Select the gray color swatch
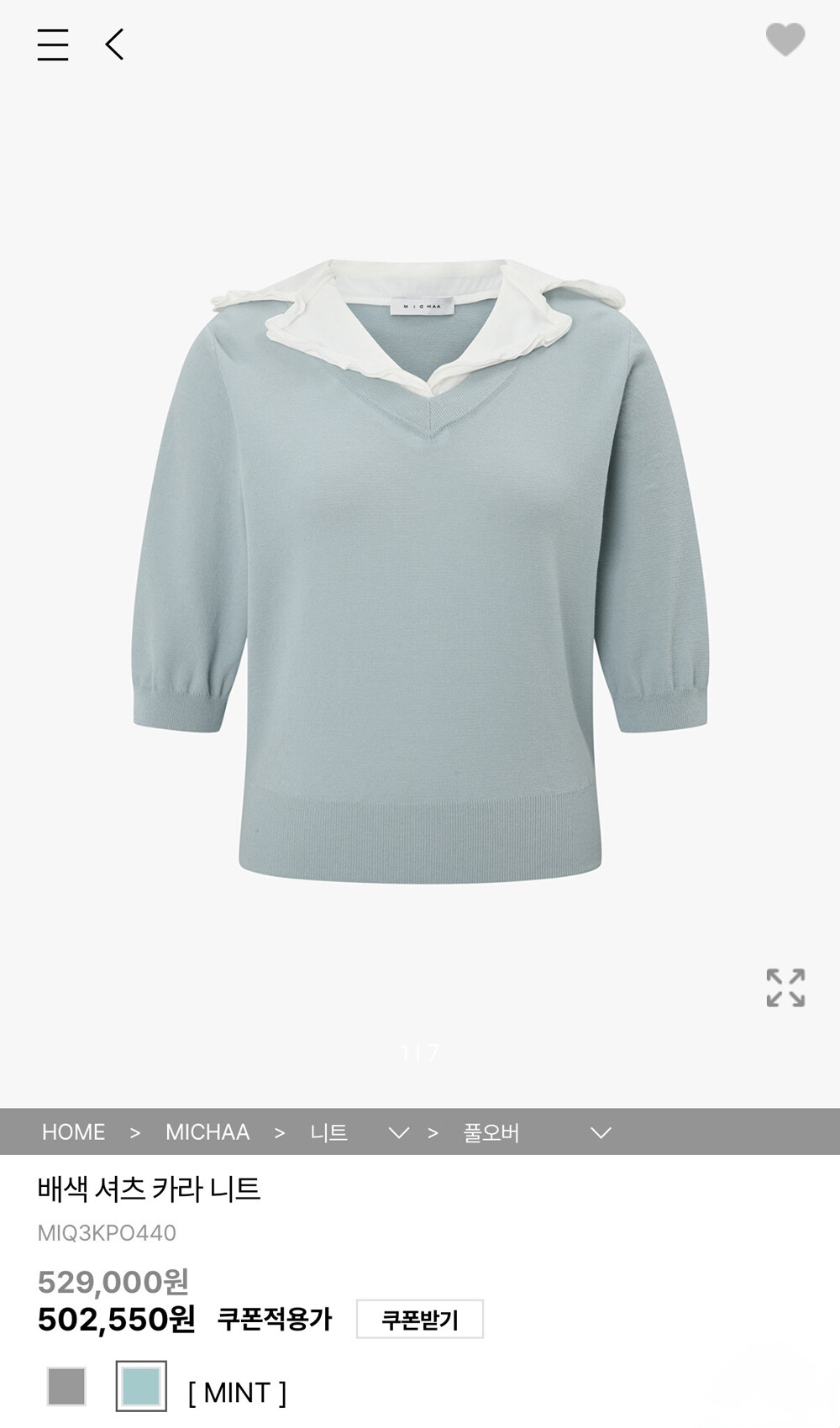 coord(66,1386)
